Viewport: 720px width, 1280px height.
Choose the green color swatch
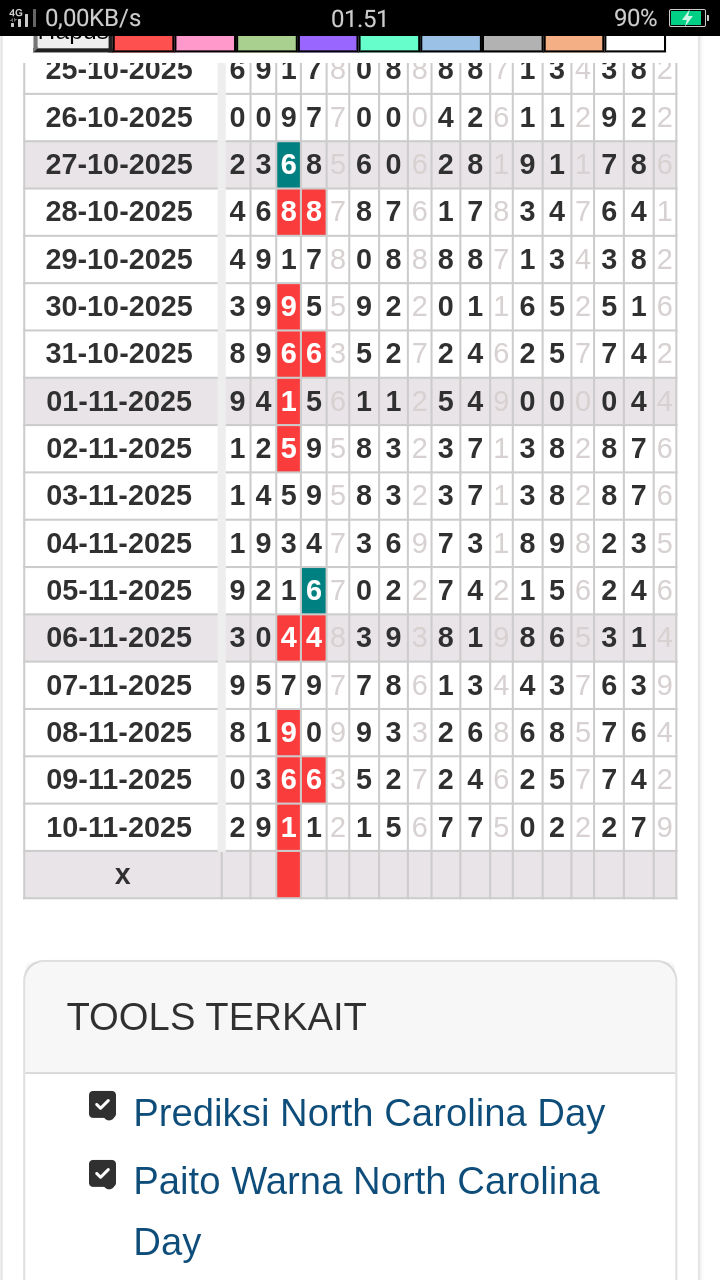tap(267, 44)
